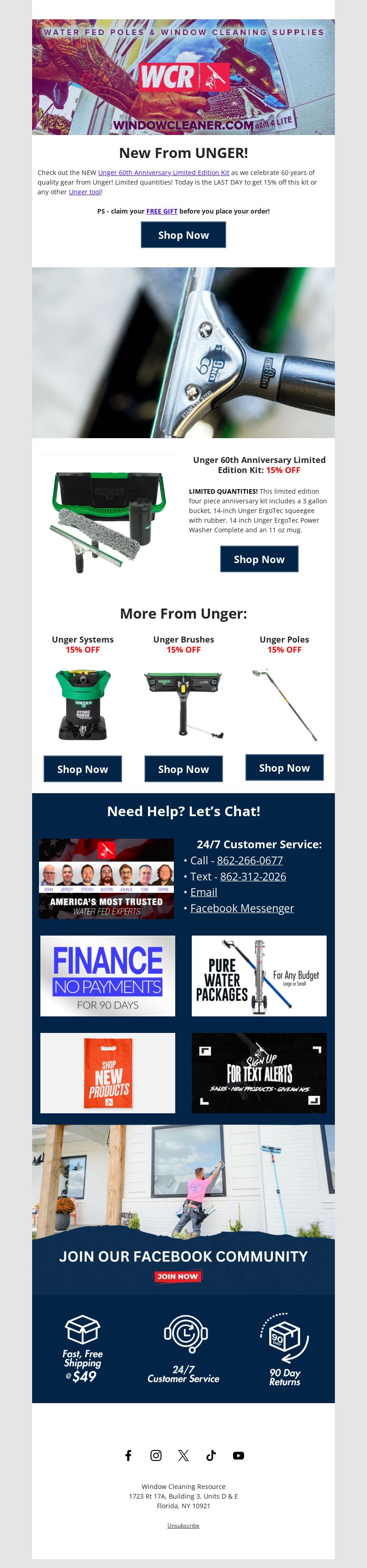This screenshot has height=1568, width=367.
Task: Tap Shop Now under New From UNGER
Action: (183, 235)
